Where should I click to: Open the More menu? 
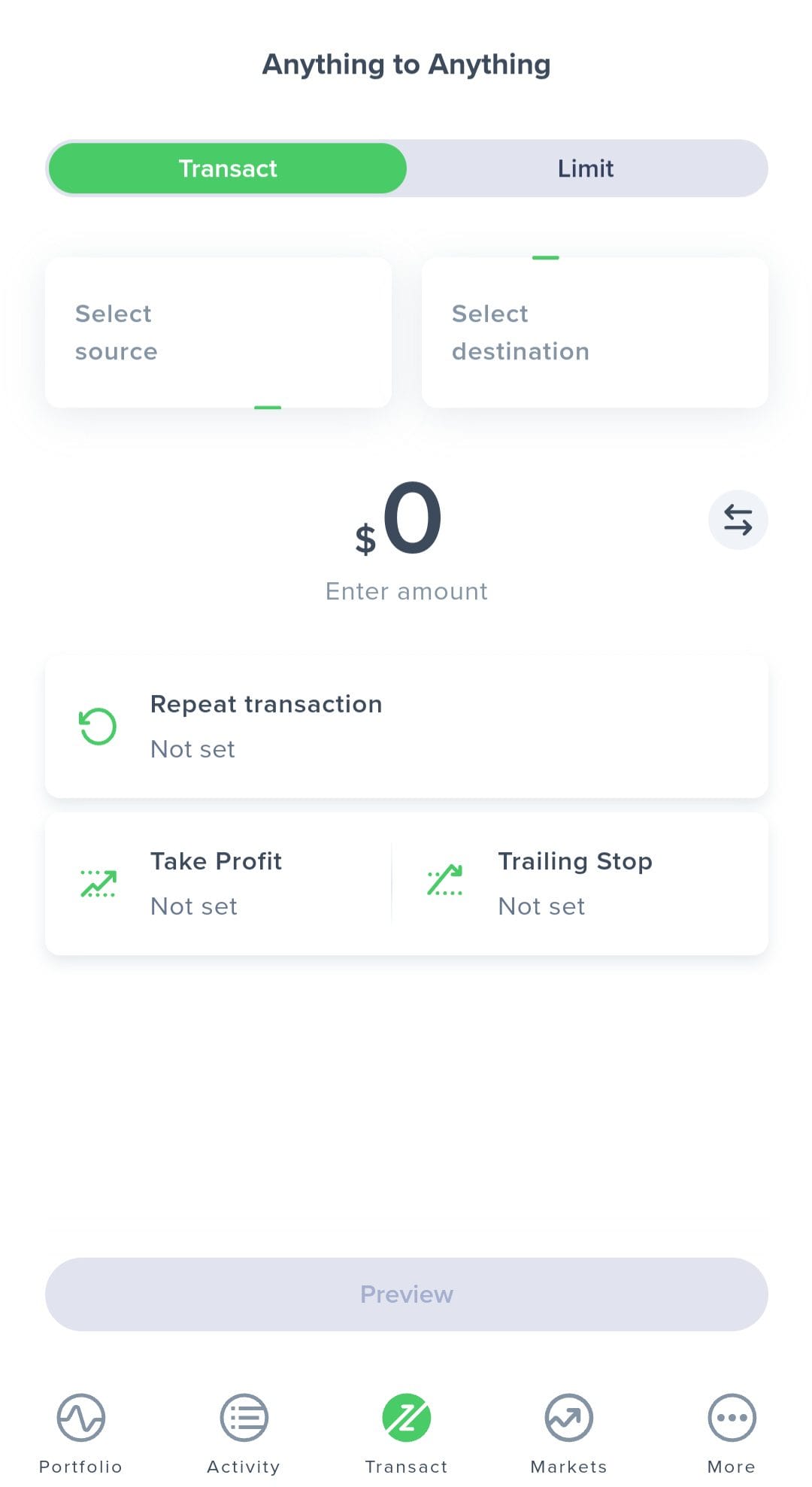[x=731, y=1432]
